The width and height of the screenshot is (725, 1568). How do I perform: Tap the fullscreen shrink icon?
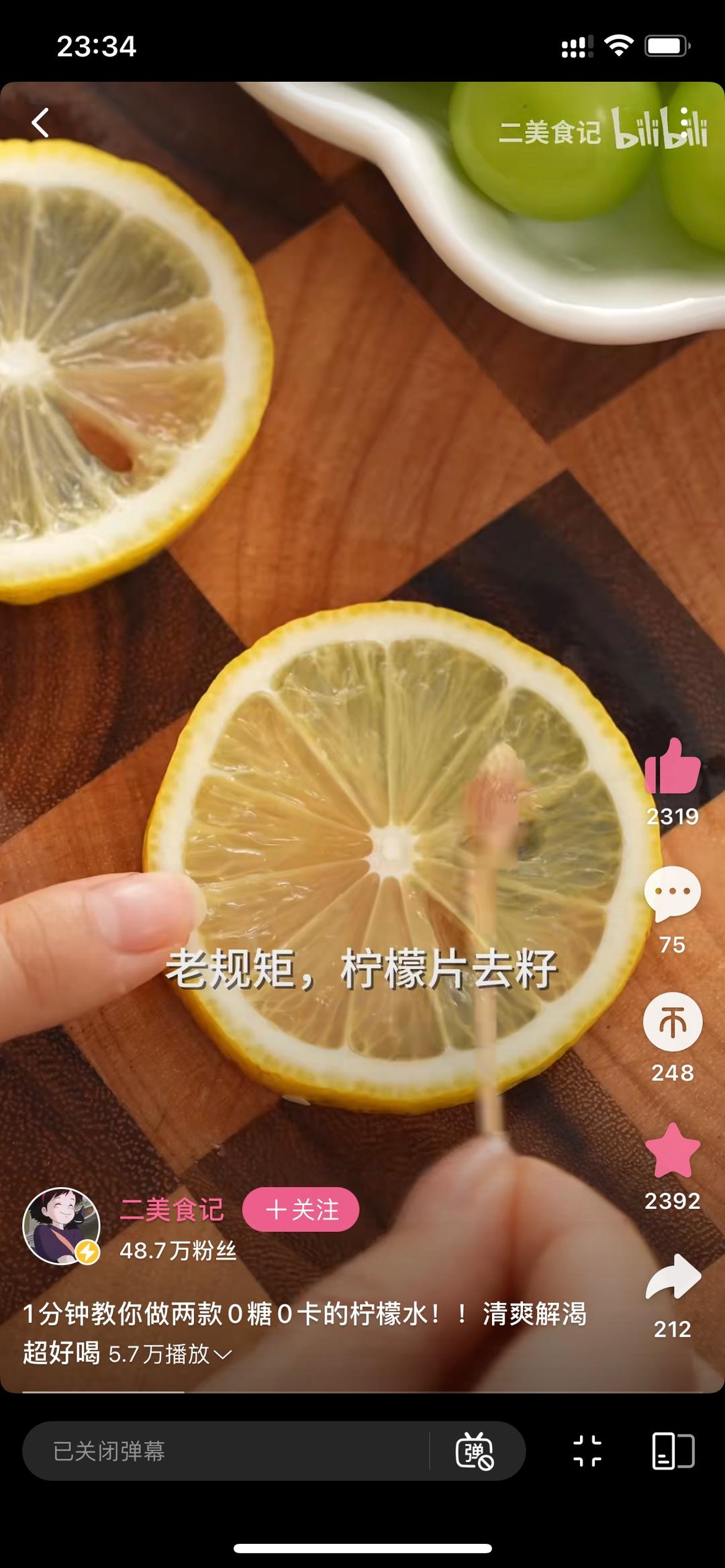tap(587, 1451)
